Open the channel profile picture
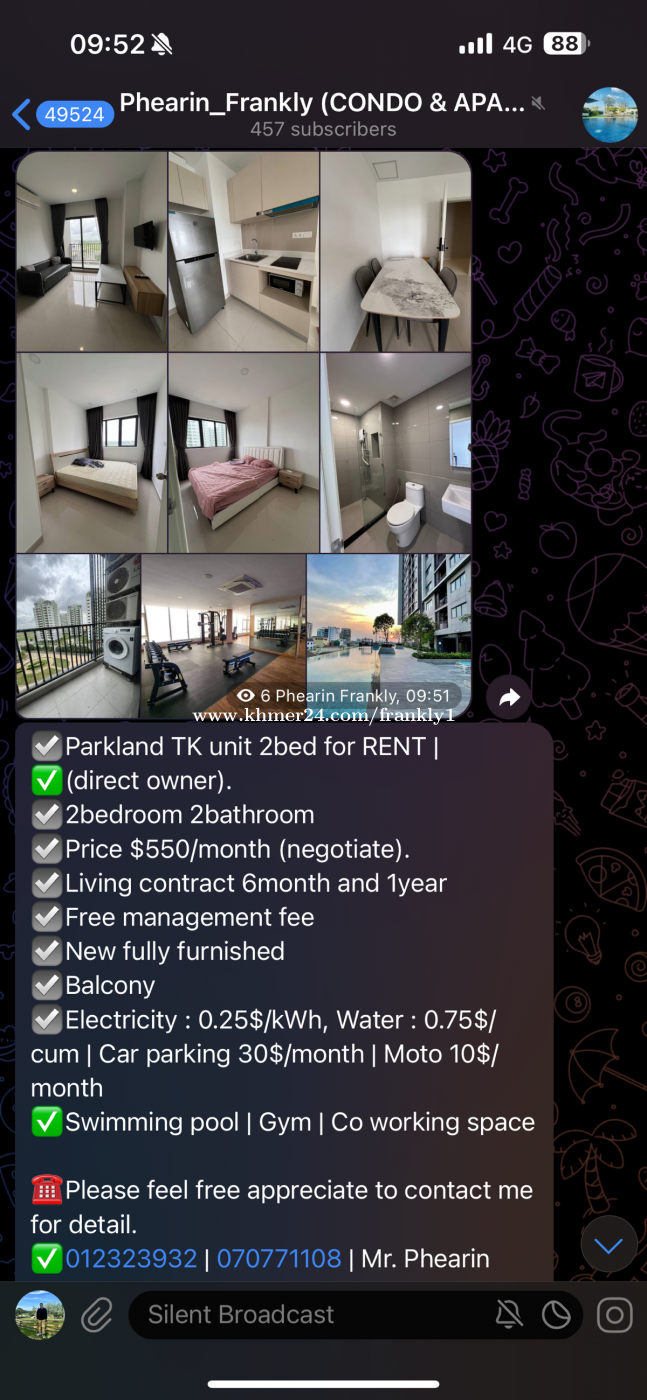Screen dimensions: 647x1400 pyautogui.click(x=610, y=115)
